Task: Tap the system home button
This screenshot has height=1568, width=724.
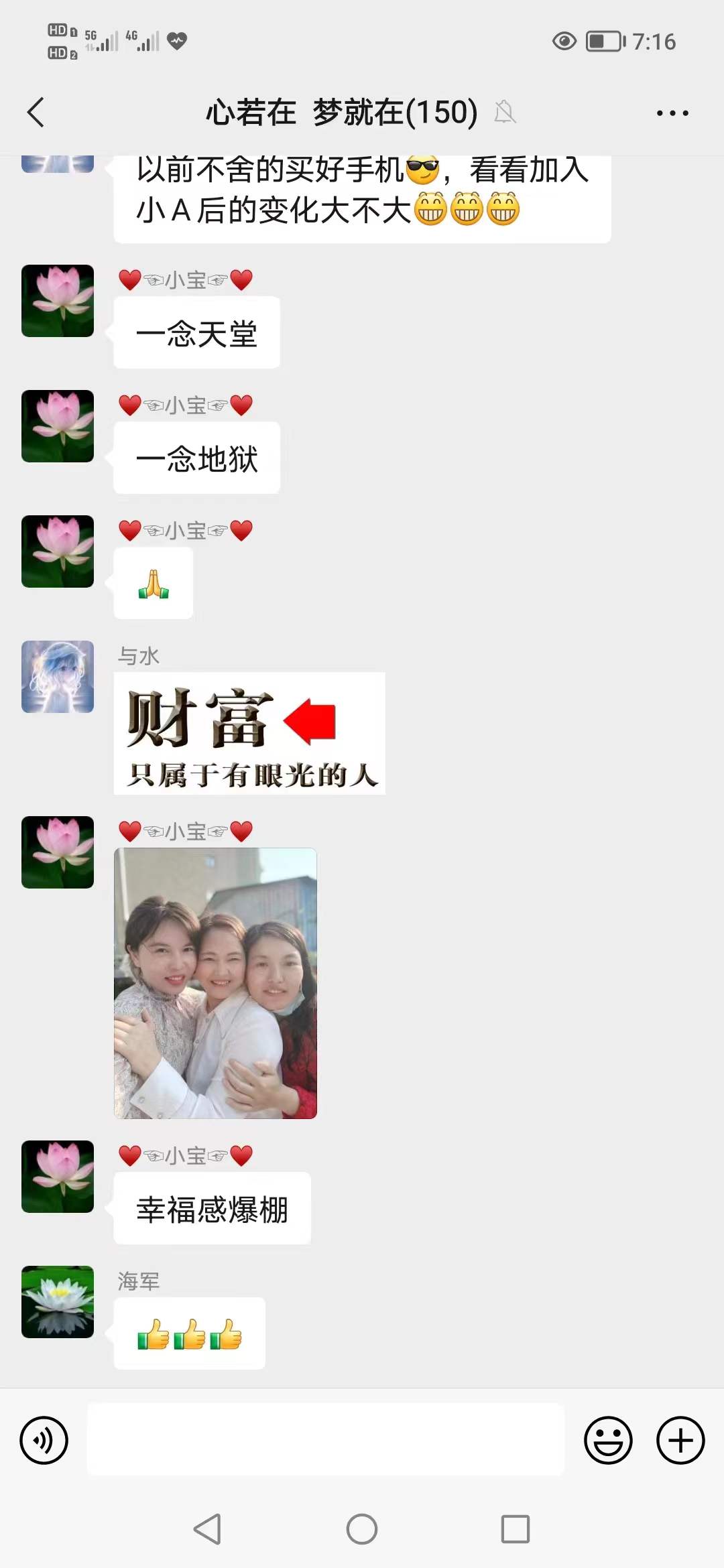Action: pos(362,1529)
